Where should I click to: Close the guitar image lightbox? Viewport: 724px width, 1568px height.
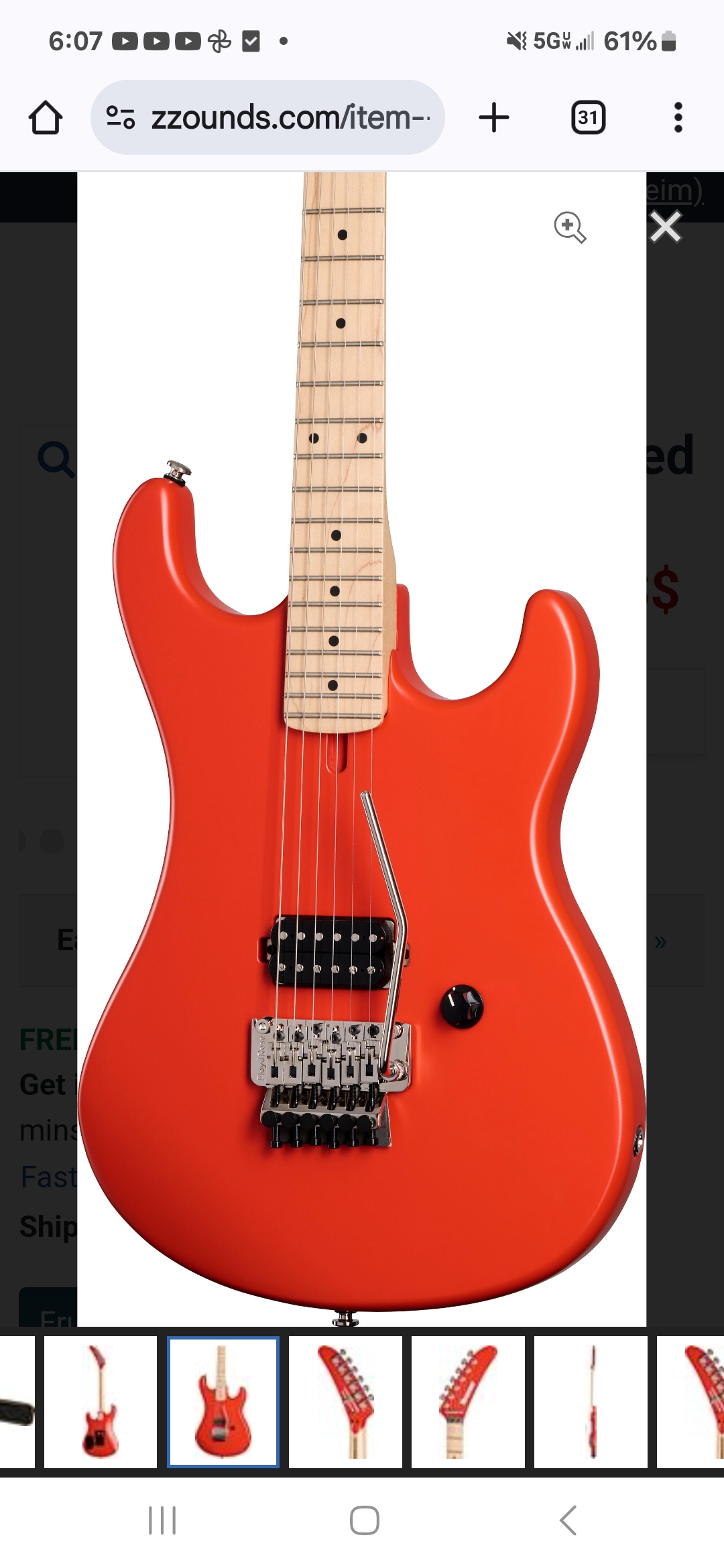click(665, 226)
